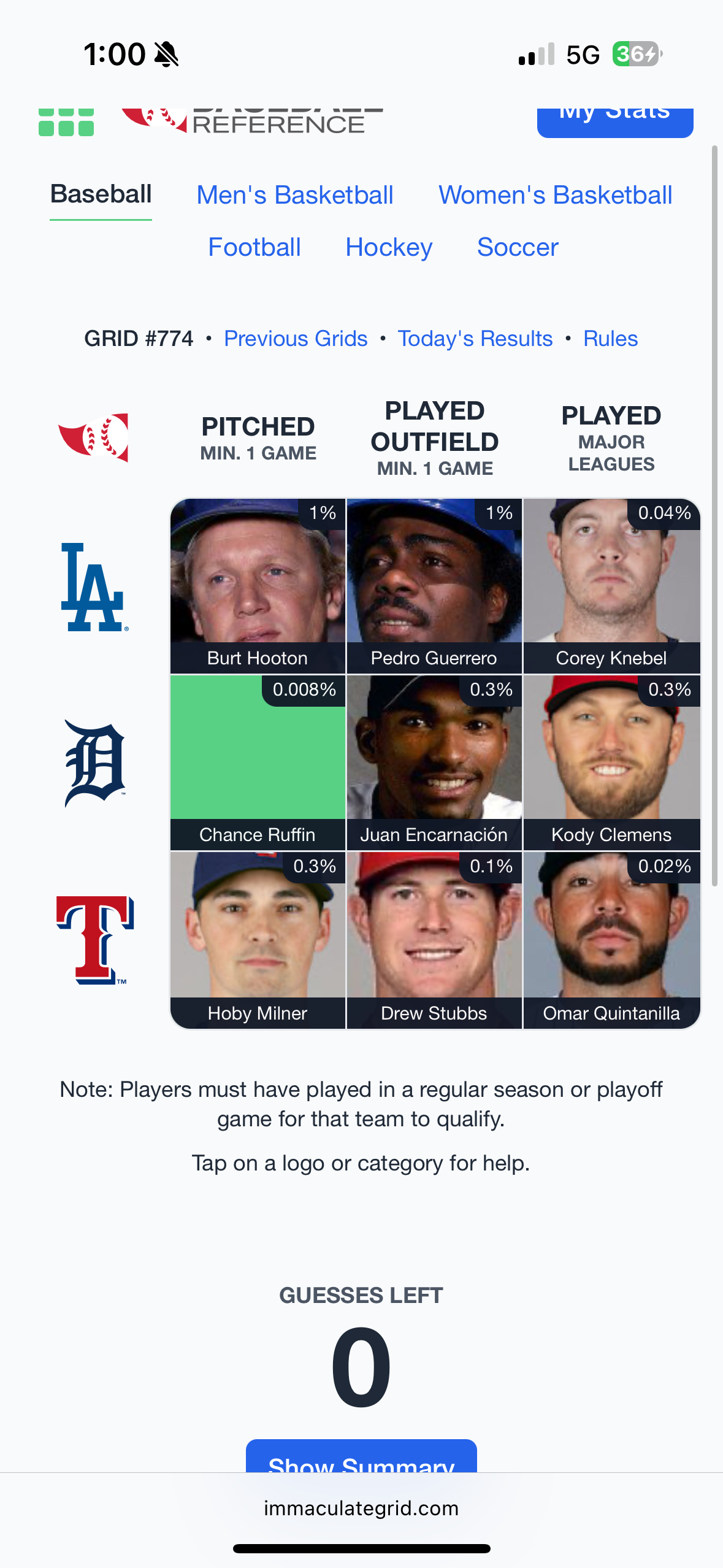This screenshot has height=1568, width=723.
Task: Select the Football tab
Action: pos(254,247)
